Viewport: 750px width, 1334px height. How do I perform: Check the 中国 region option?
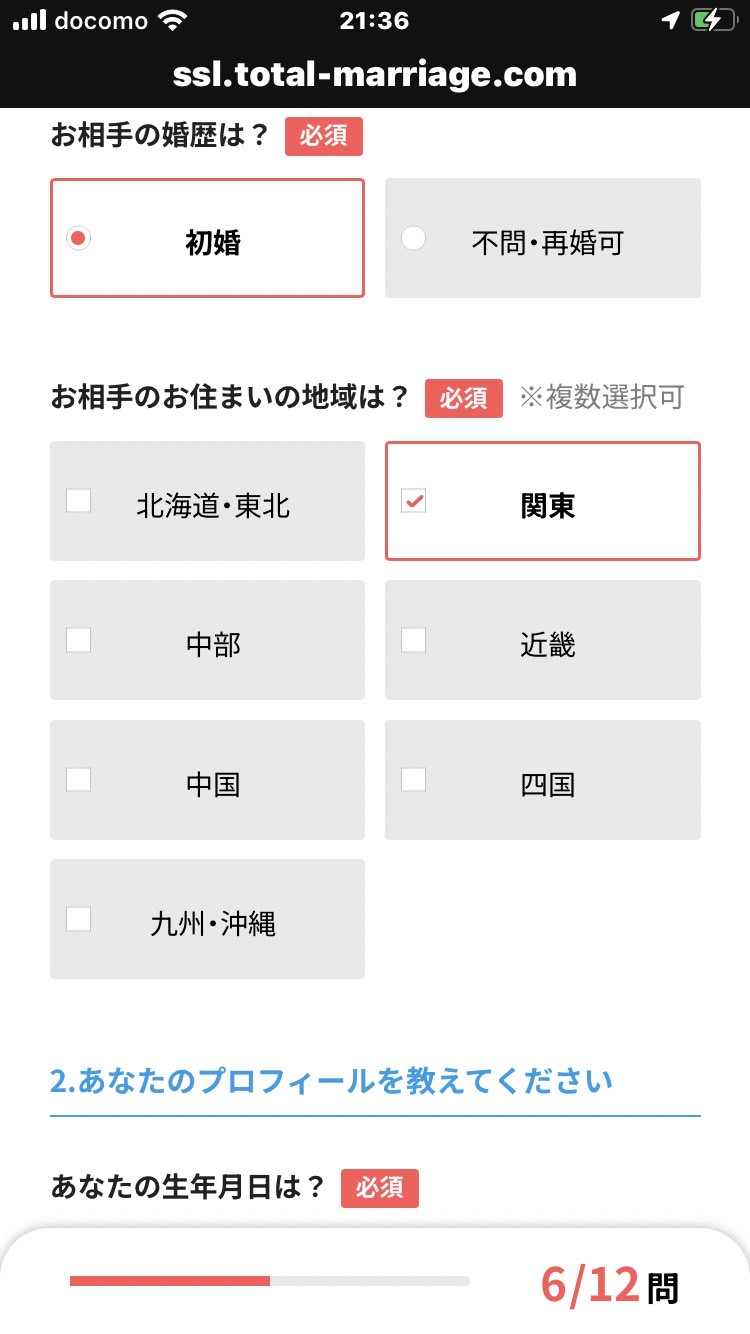tap(207, 780)
